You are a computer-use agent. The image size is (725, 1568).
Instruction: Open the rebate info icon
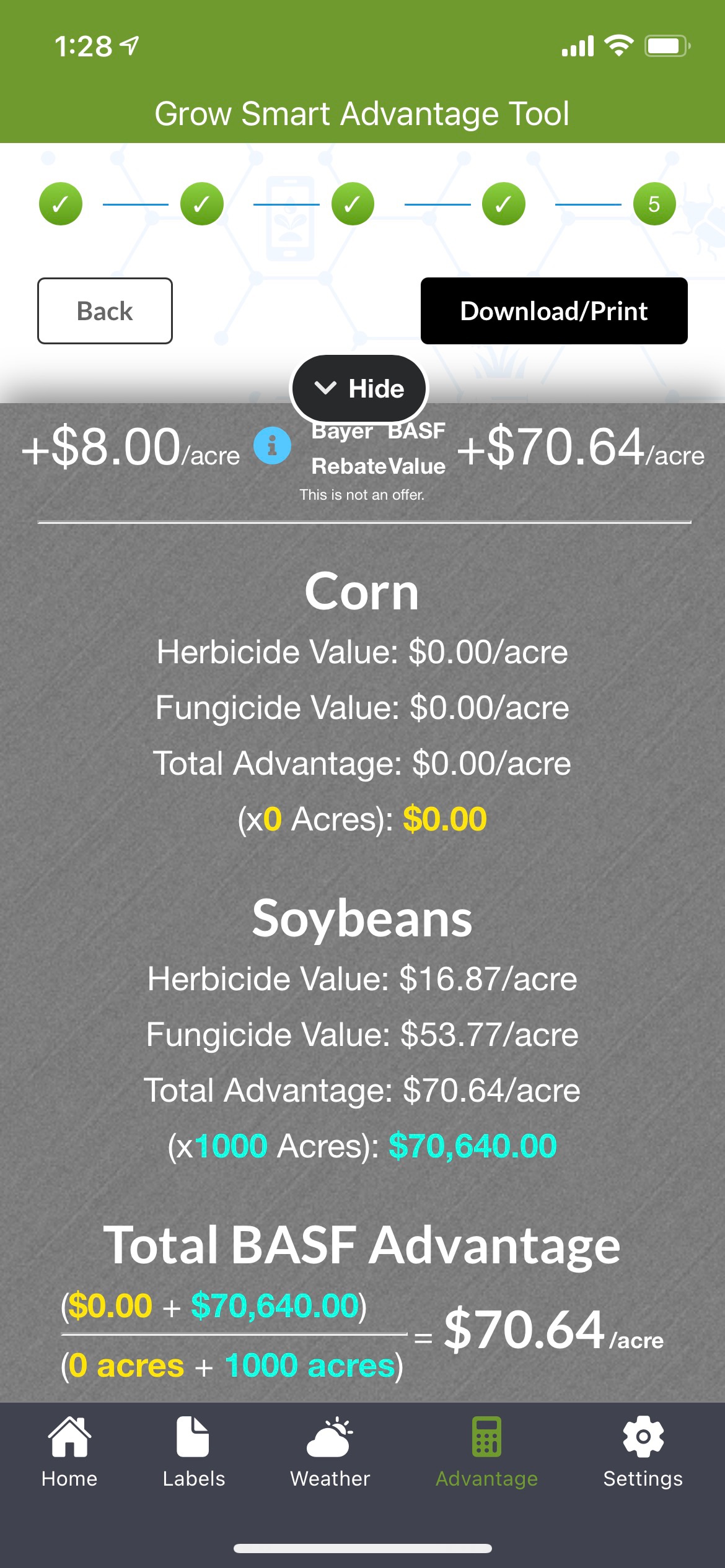[x=272, y=445]
